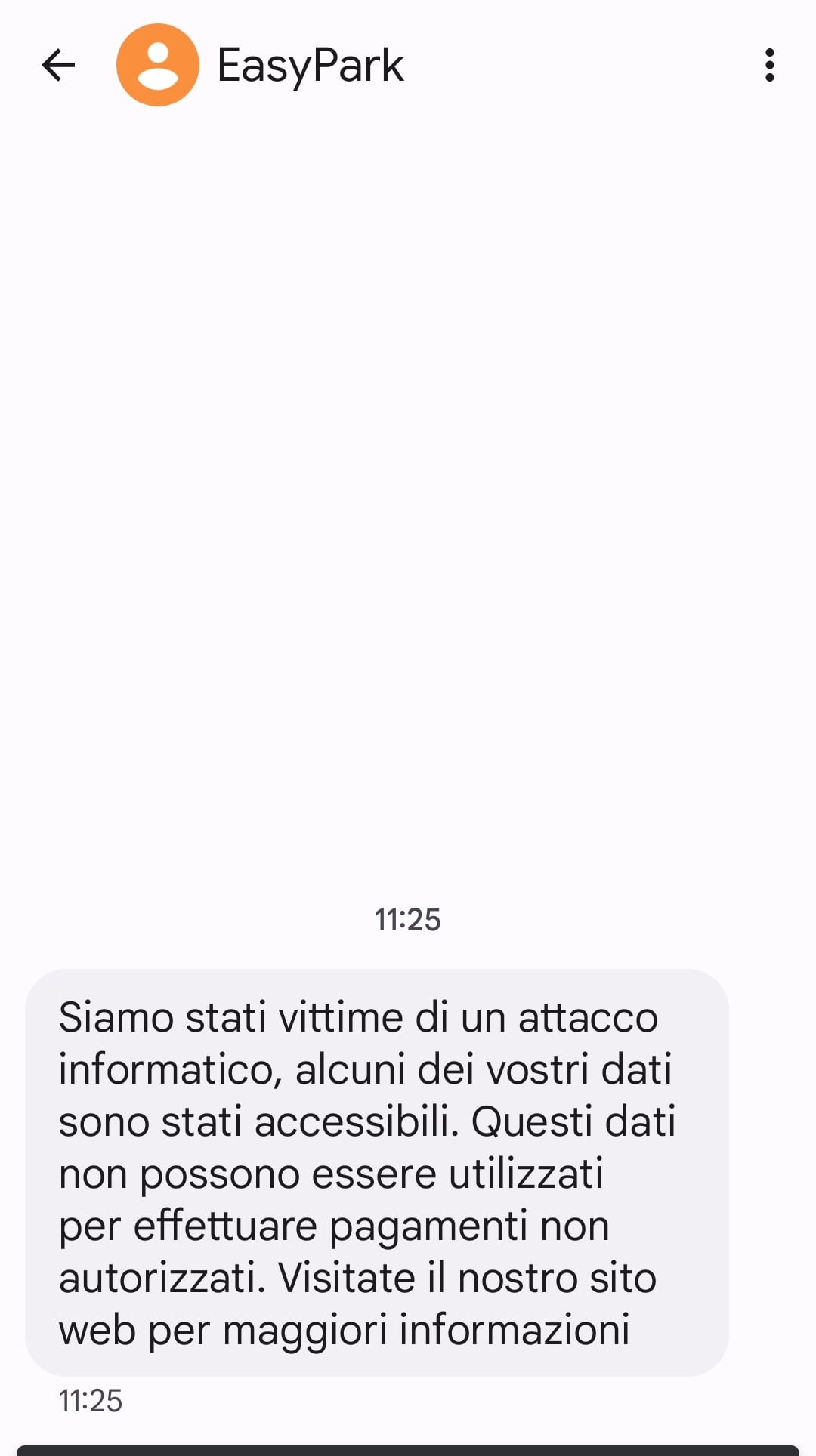Viewport: 816px width, 1456px height.
Task: Open the EasyPark contact avatar
Action: tap(157, 65)
